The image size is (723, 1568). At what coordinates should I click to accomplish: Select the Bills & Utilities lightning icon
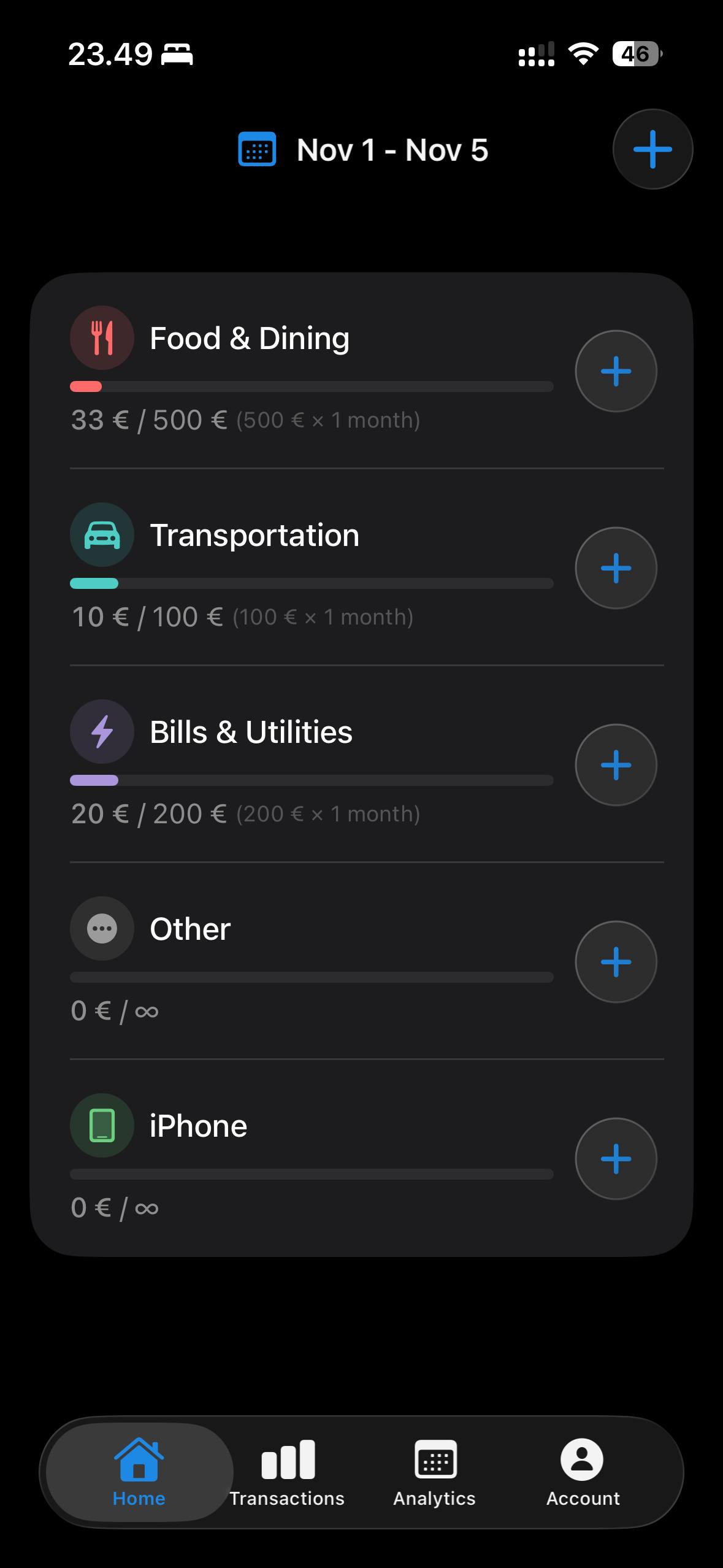tap(101, 731)
